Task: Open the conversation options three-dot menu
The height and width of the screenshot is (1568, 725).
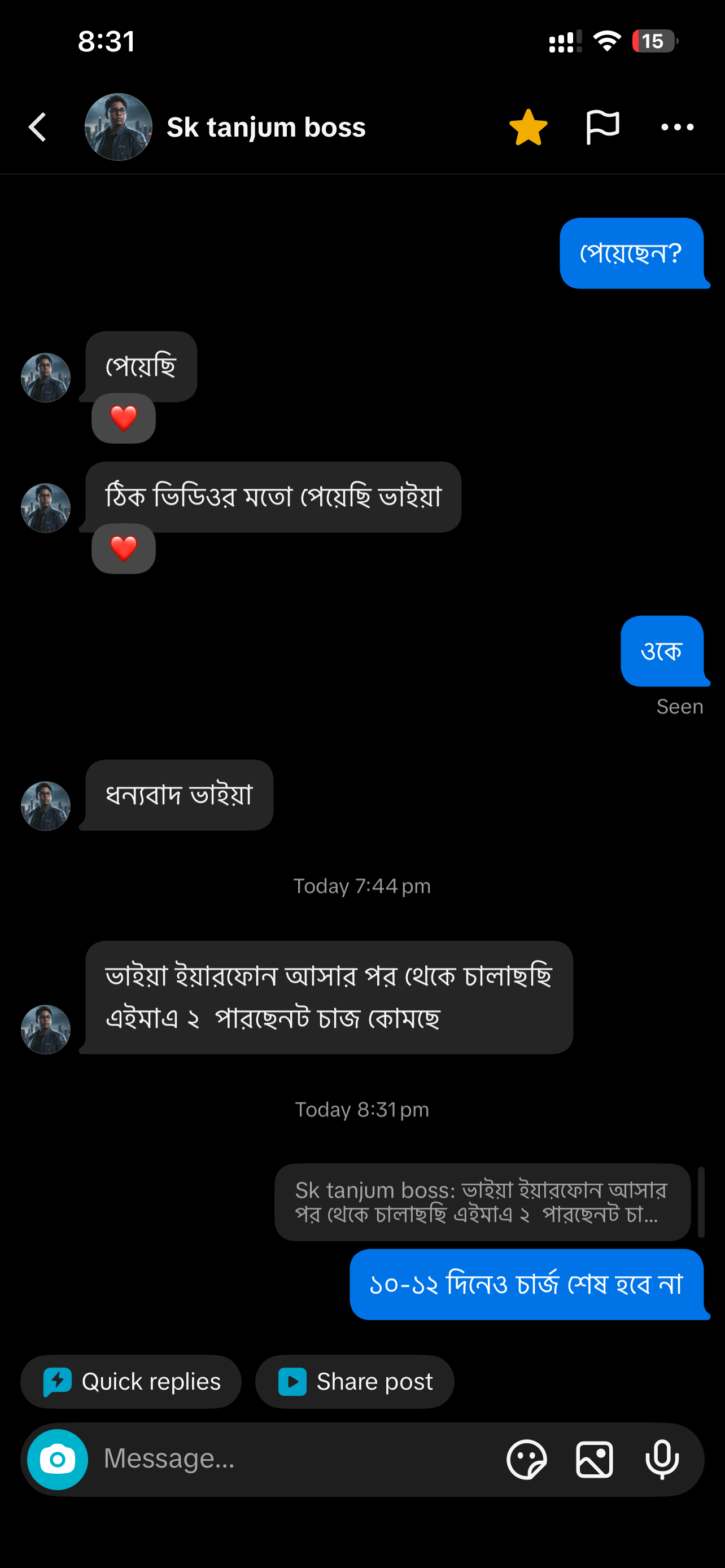Action: (677, 126)
